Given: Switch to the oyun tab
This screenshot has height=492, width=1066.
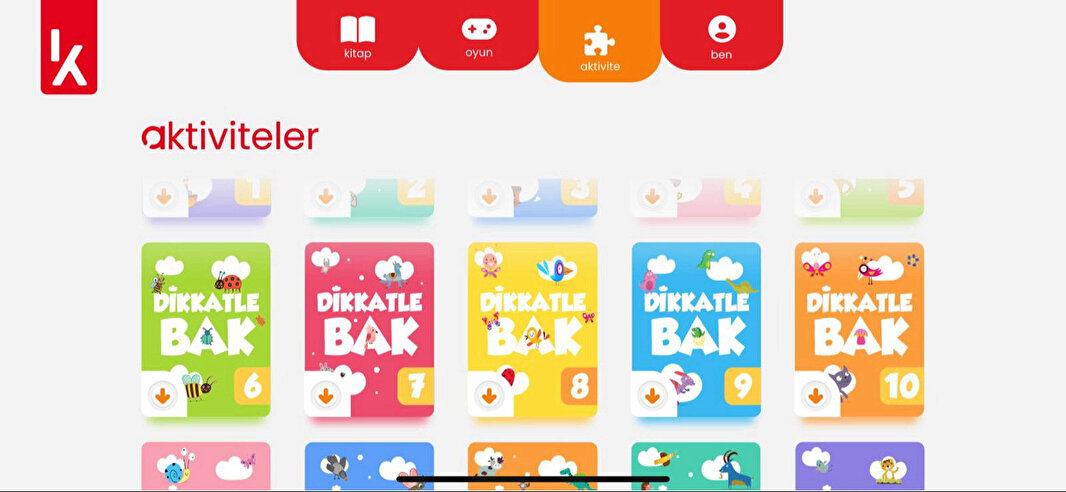Looking at the screenshot, I should pyautogui.click(x=478, y=36).
